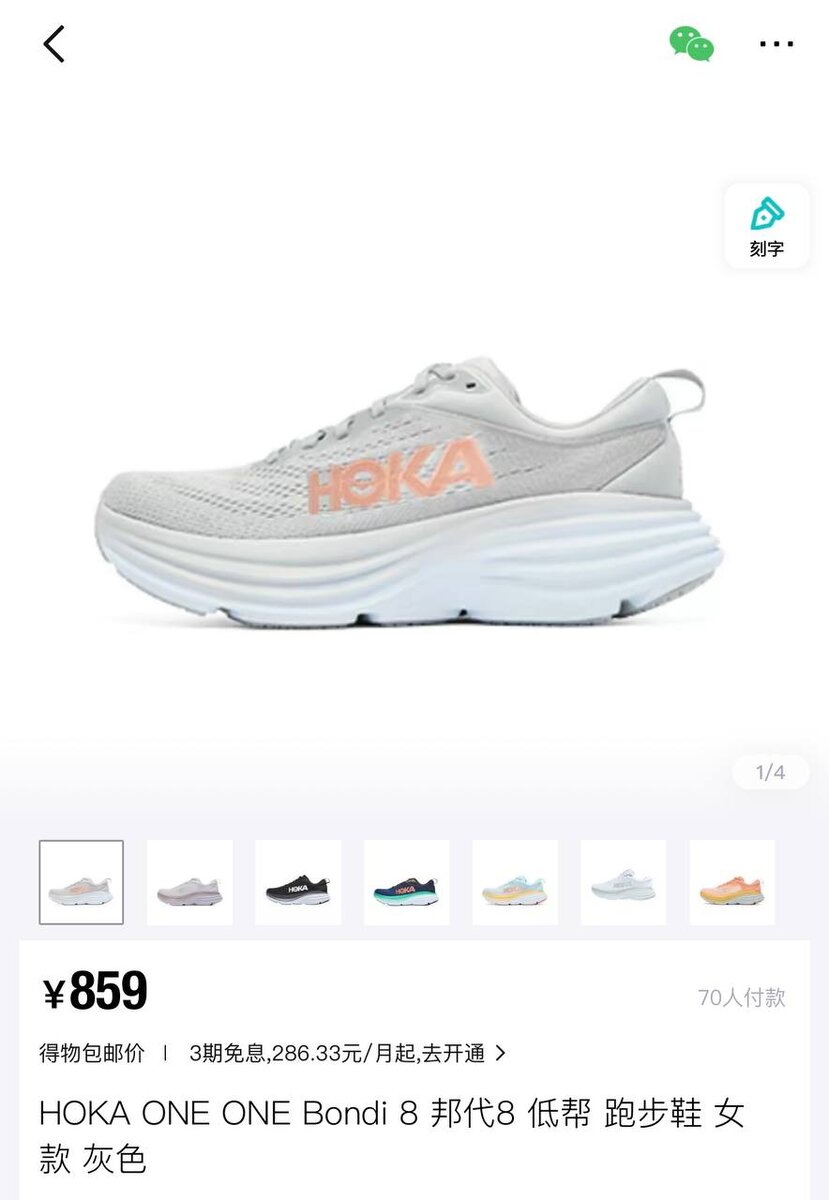The height and width of the screenshot is (1200, 829).
Task: Choose the navy and teal shoe thumbnail
Action: click(406, 882)
